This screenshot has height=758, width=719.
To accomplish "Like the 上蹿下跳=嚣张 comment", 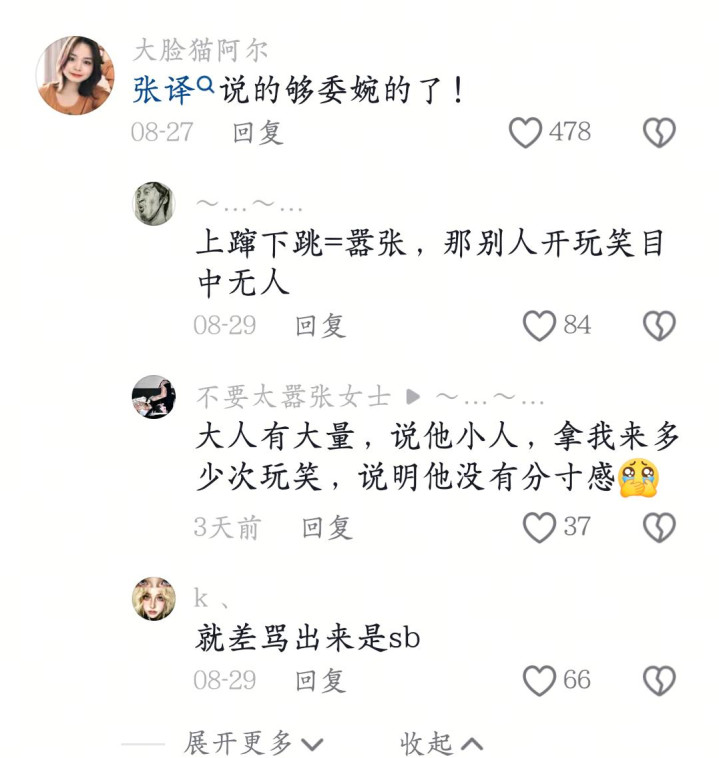I will [x=540, y=325].
